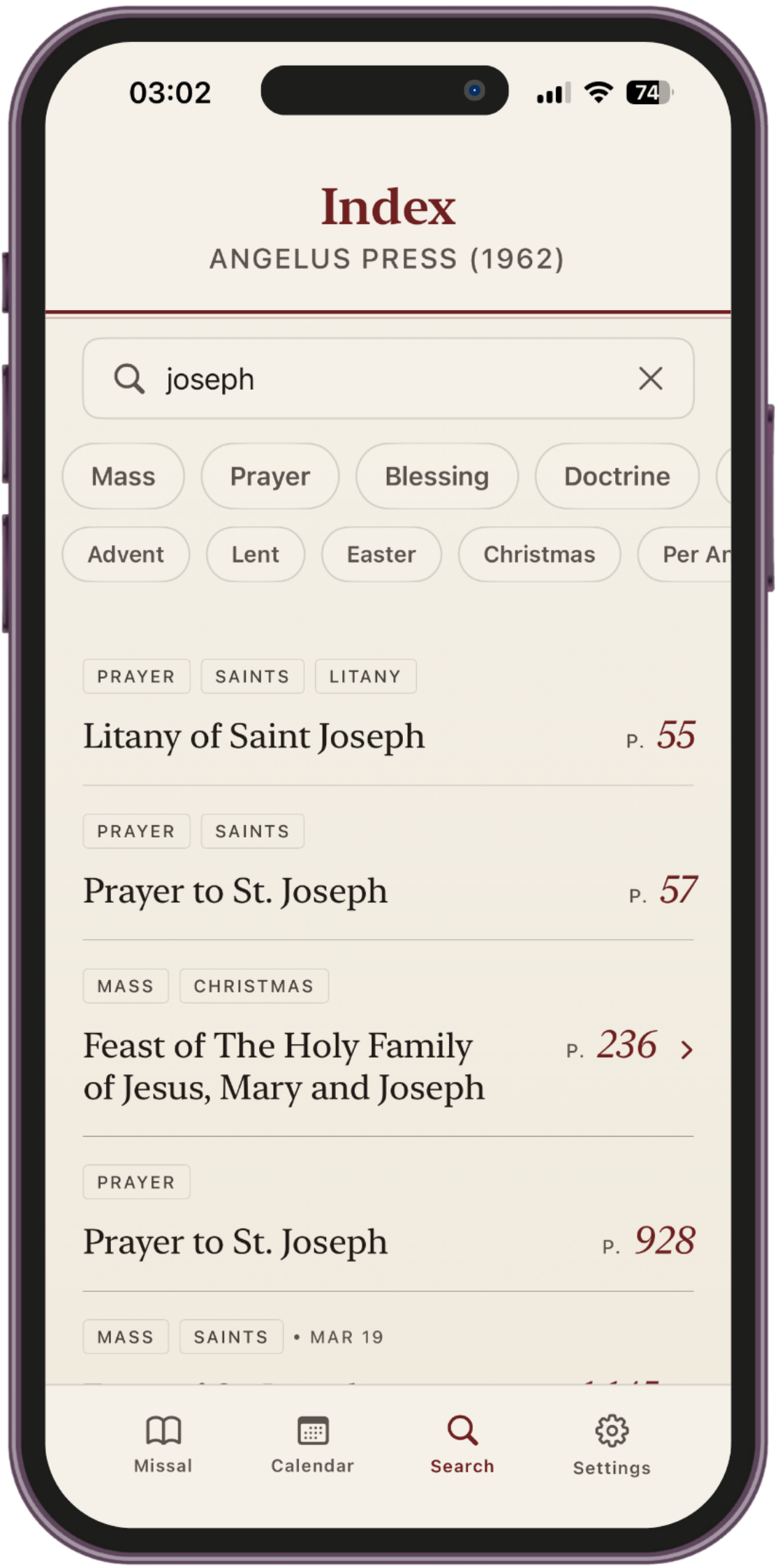Go to the Settings tab
The height and width of the screenshot is (1568, 780).
(x=612, y=1444)
